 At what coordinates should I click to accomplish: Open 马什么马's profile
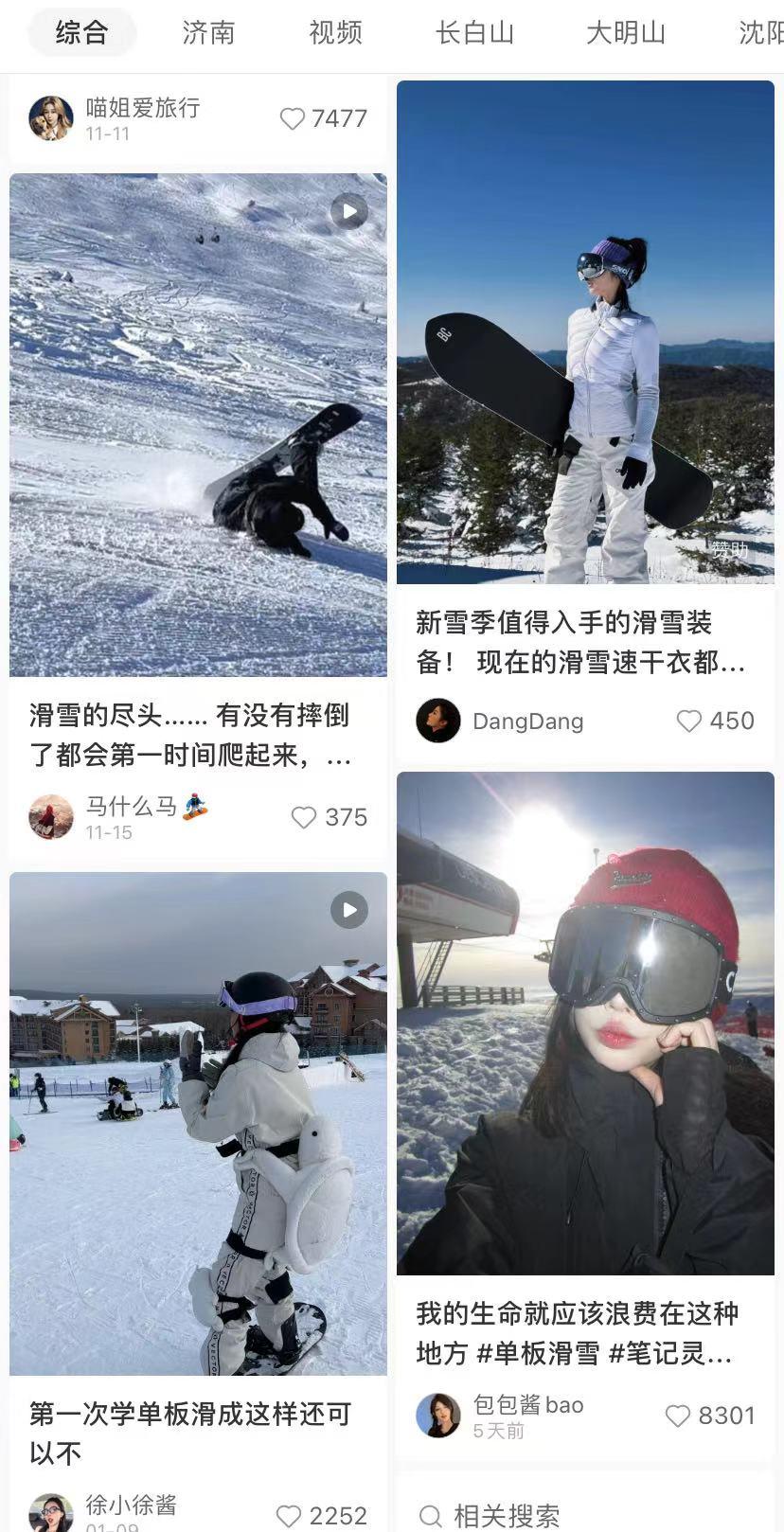(51, 816)
